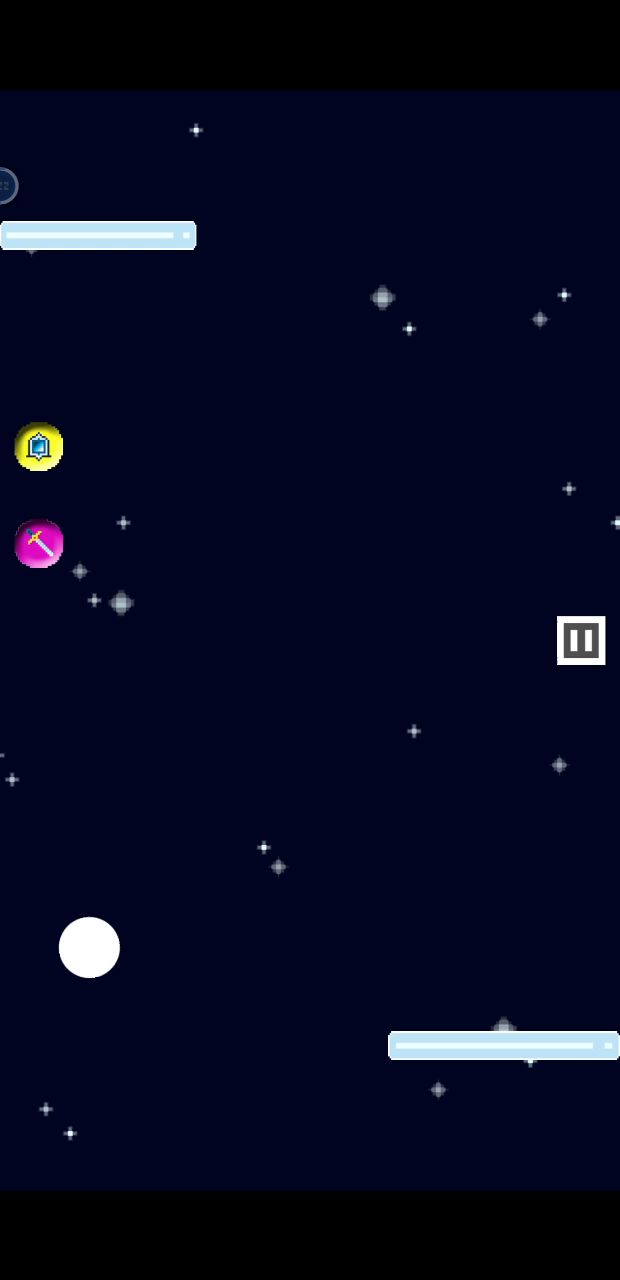Viewport: 620px width, 1280px height.
Task: Activate the yellow shield power-up
Action: (x=39, y=446)
